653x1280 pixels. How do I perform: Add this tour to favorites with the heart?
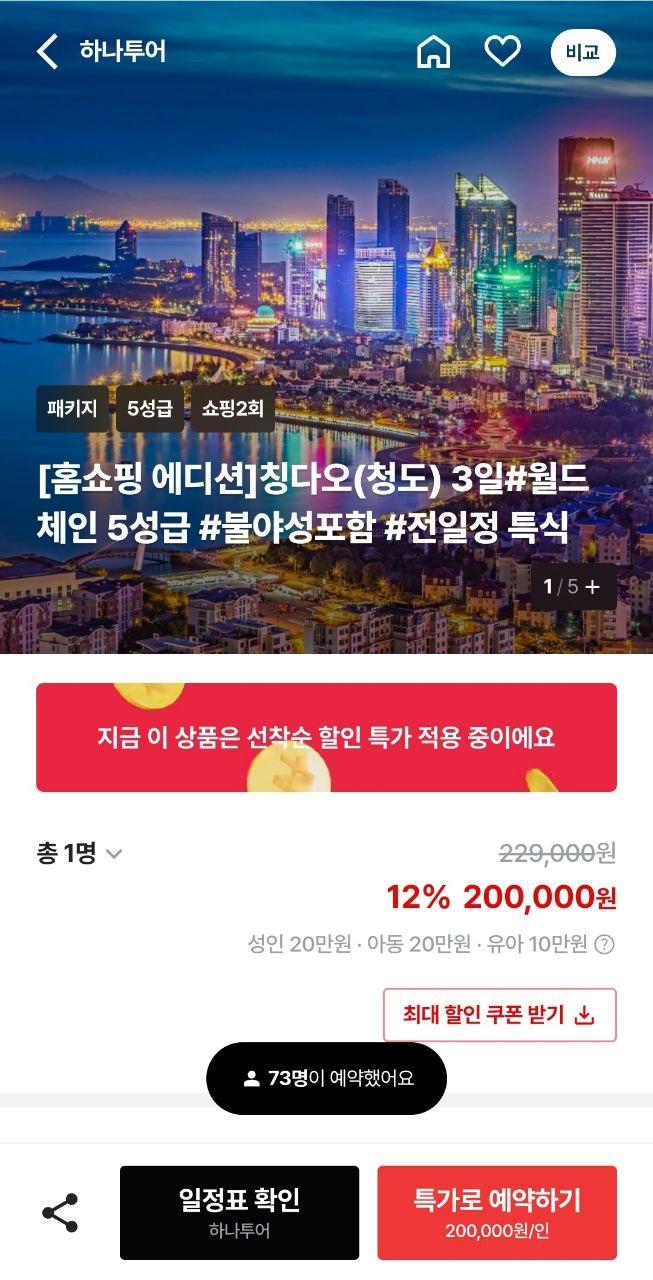point(502,52)
